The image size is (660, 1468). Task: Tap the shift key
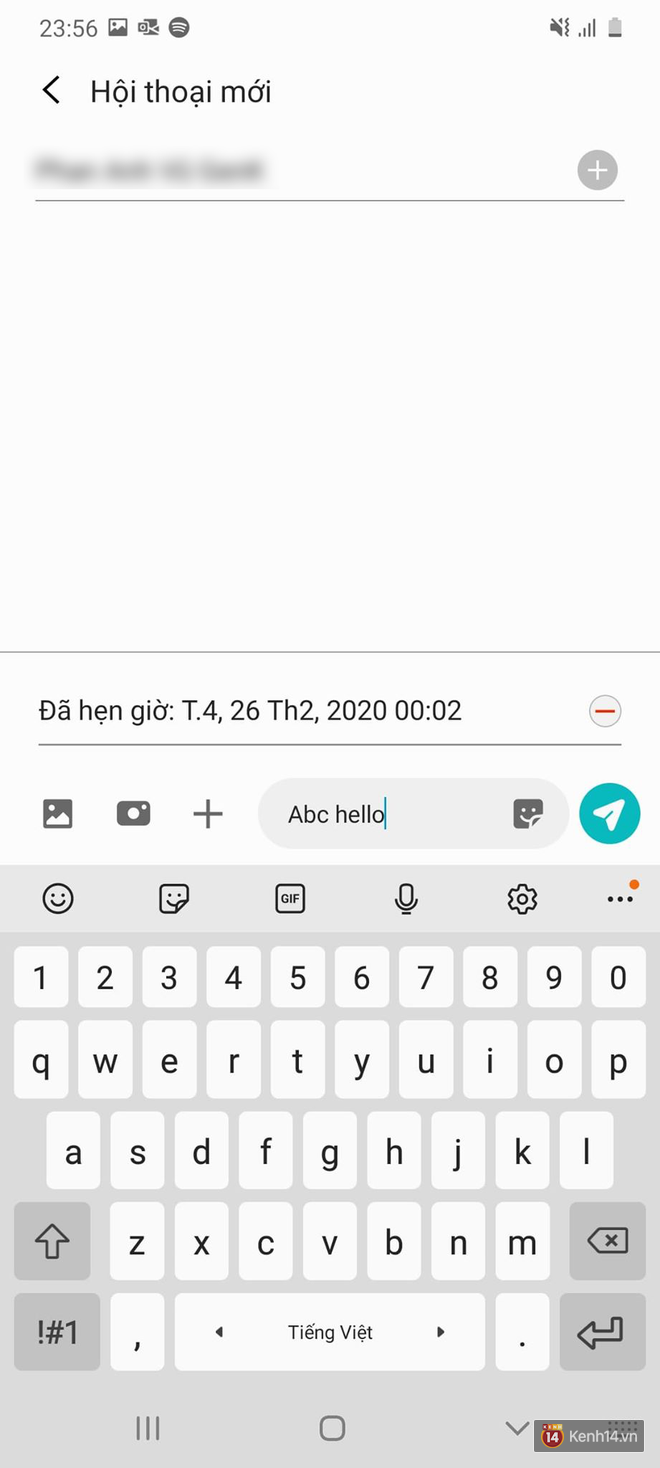(52, 1241)
